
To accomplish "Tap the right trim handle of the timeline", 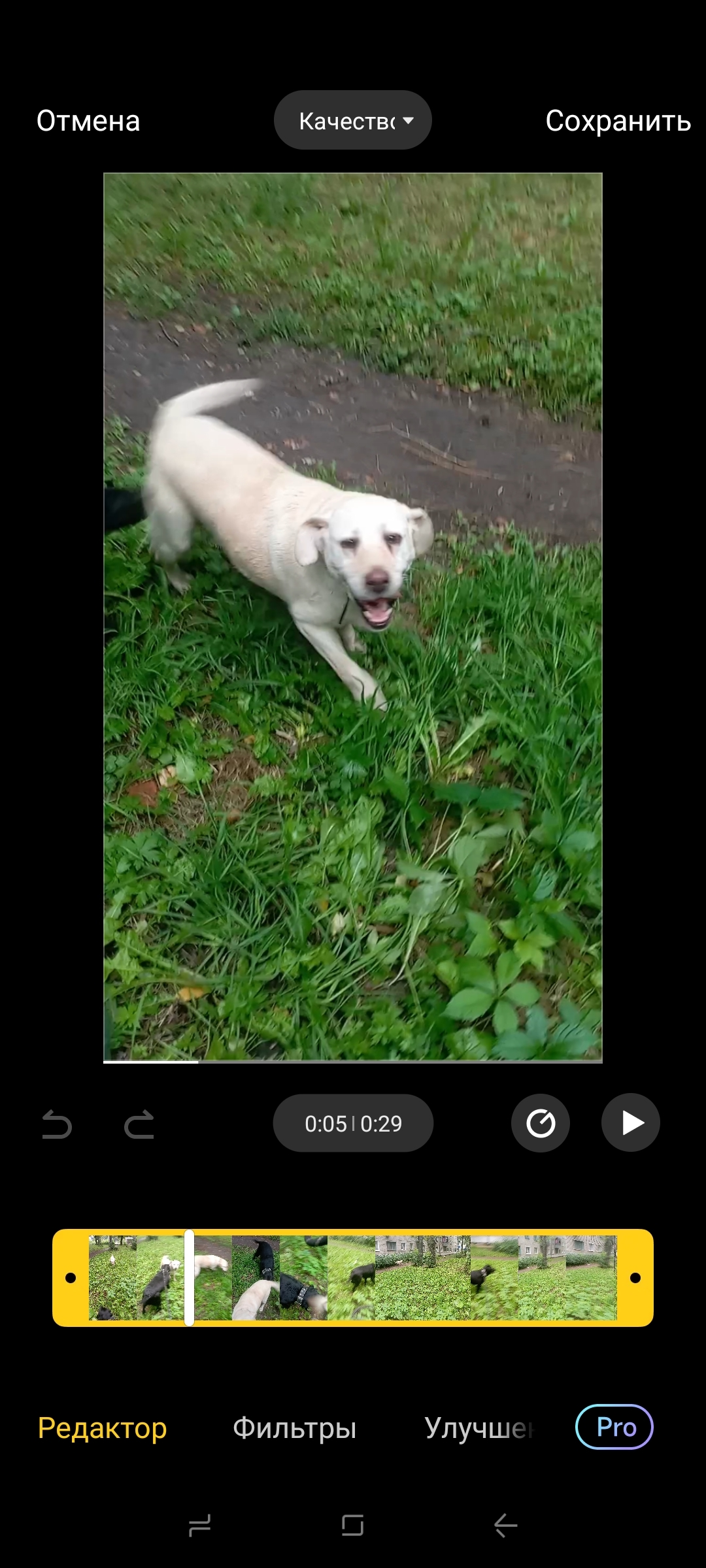I will point(635,1278).
